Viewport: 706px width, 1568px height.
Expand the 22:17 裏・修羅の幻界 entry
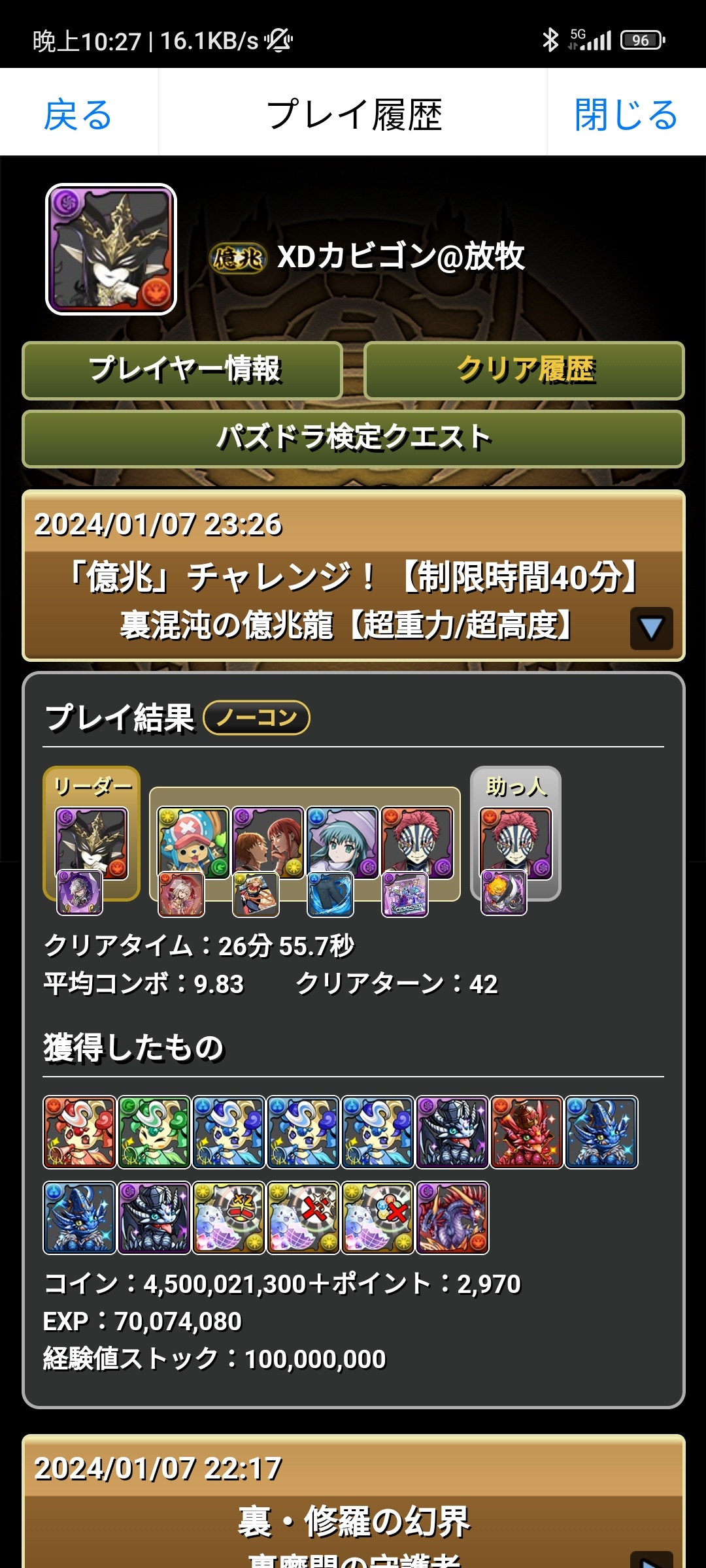[651, 1558]
